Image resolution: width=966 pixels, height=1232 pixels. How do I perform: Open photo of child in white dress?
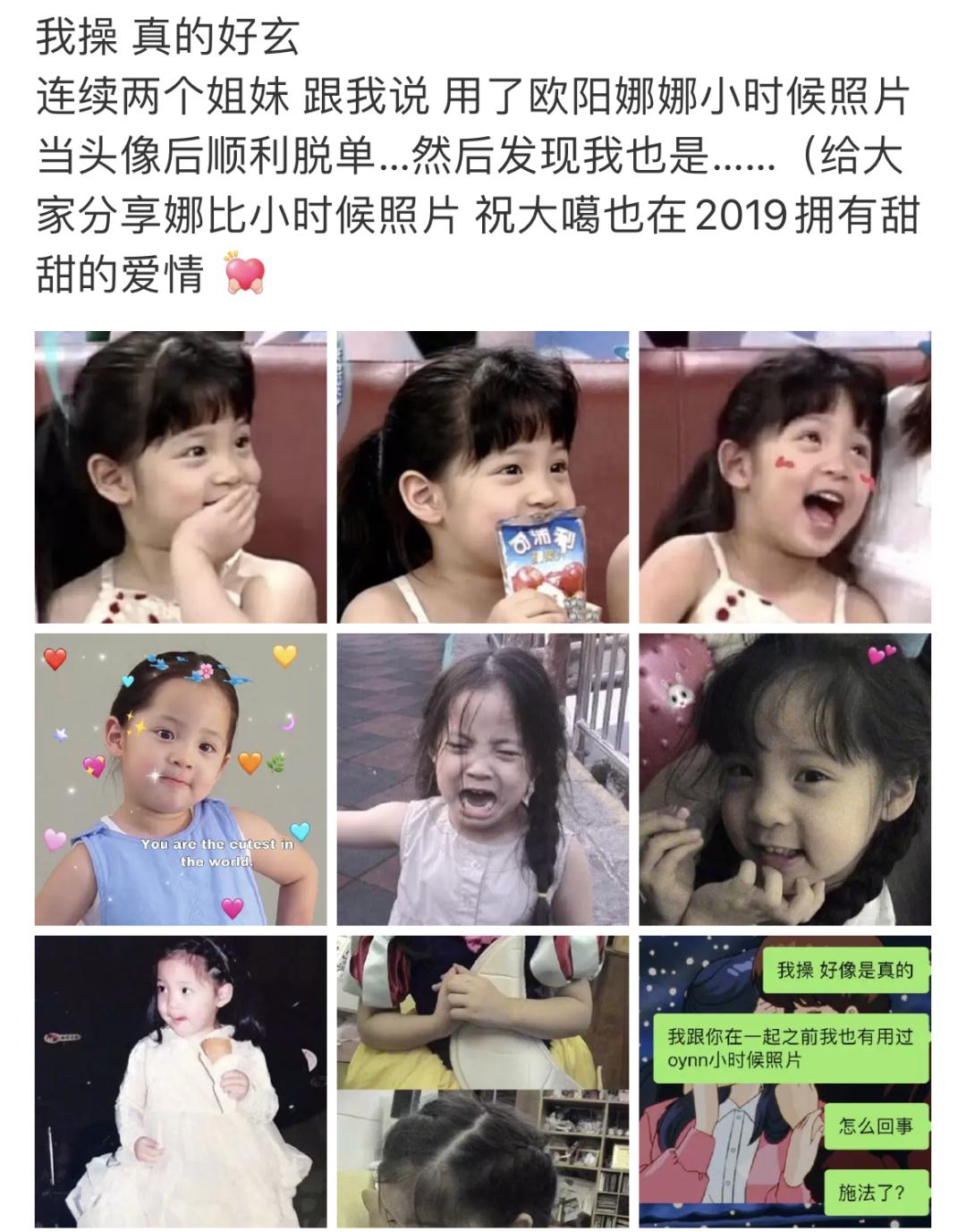(181, 1082)
